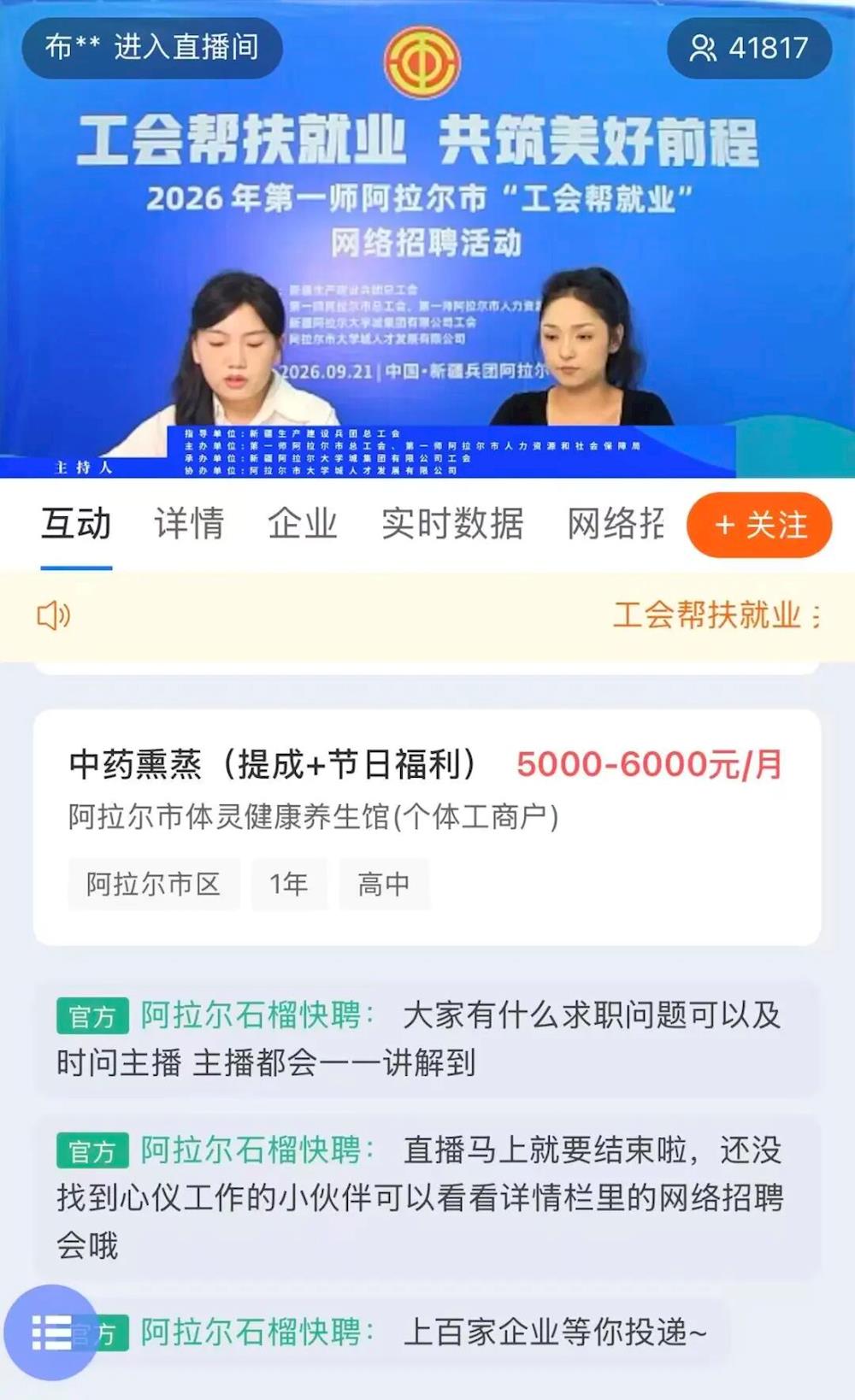Open the floating list menu button

click(51, 1332)
